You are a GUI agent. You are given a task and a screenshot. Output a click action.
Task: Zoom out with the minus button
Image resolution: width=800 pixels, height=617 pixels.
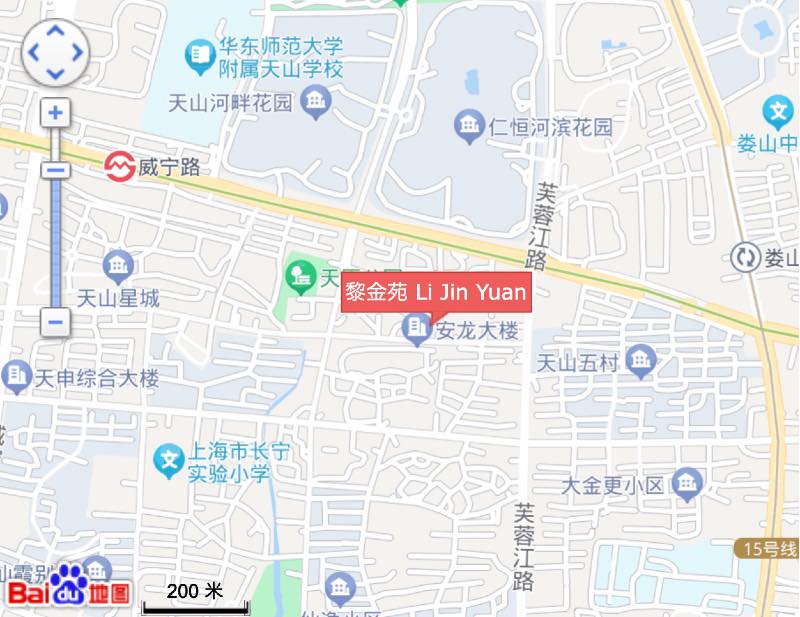(55, 322)
